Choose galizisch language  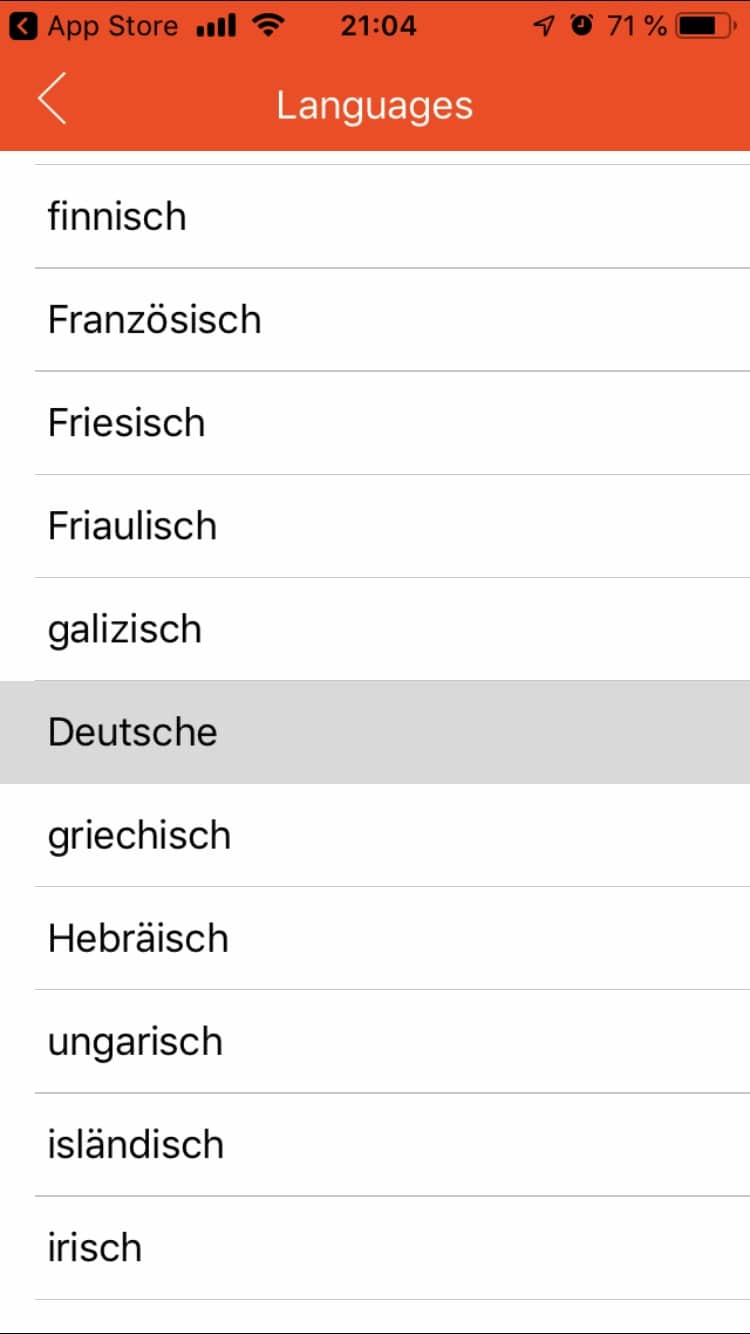coord(375,628)
